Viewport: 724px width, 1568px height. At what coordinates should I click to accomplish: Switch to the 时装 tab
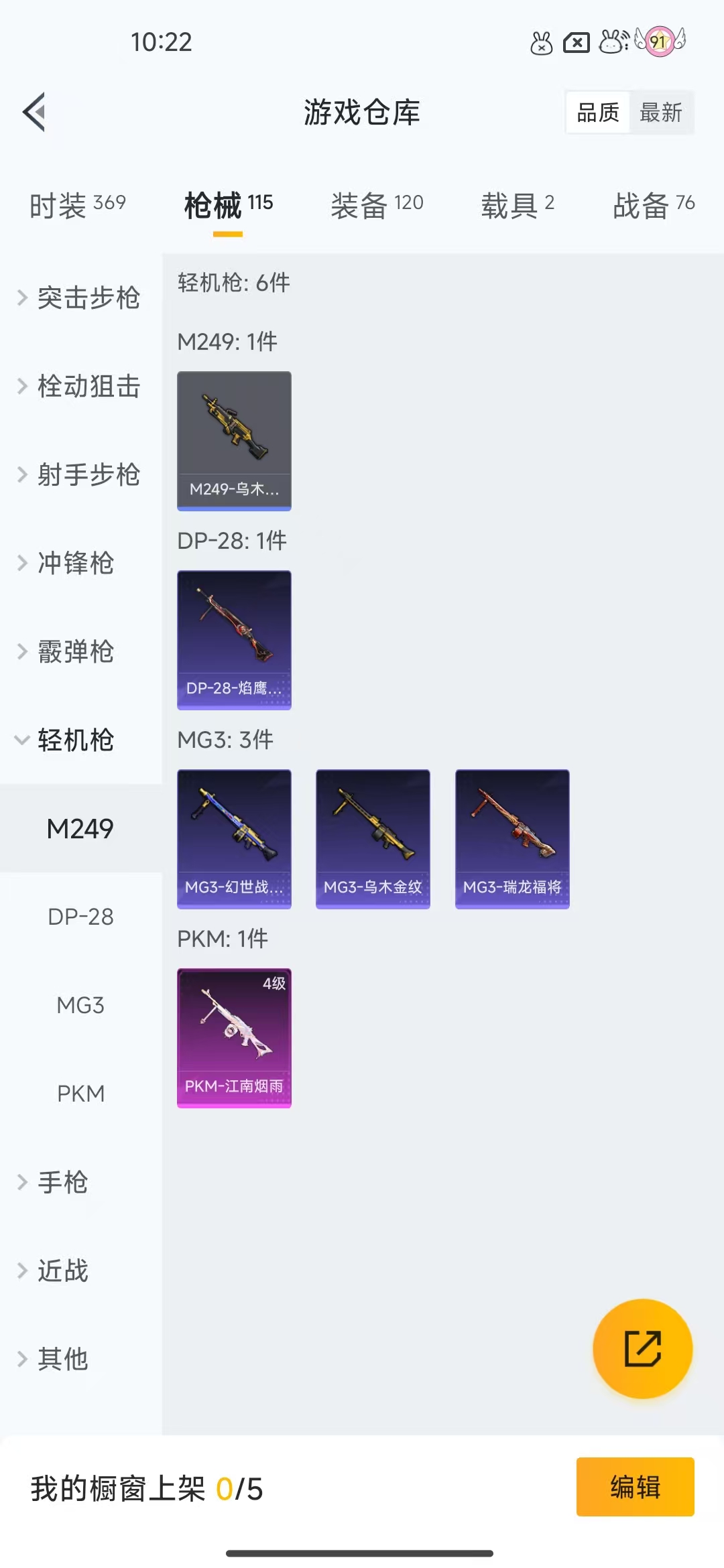[77, 204]
